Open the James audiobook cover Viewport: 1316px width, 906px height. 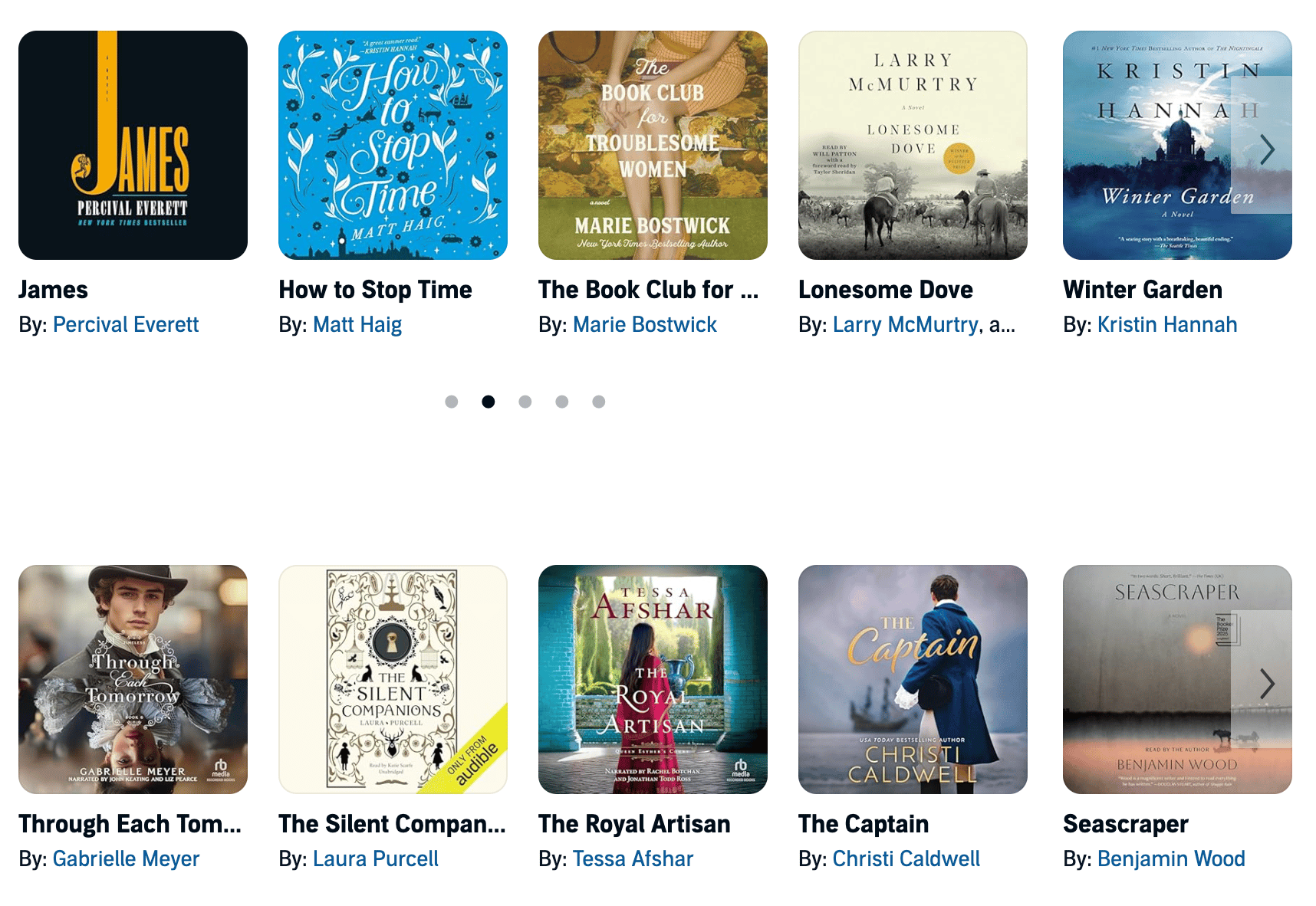(x=133, y=145)
